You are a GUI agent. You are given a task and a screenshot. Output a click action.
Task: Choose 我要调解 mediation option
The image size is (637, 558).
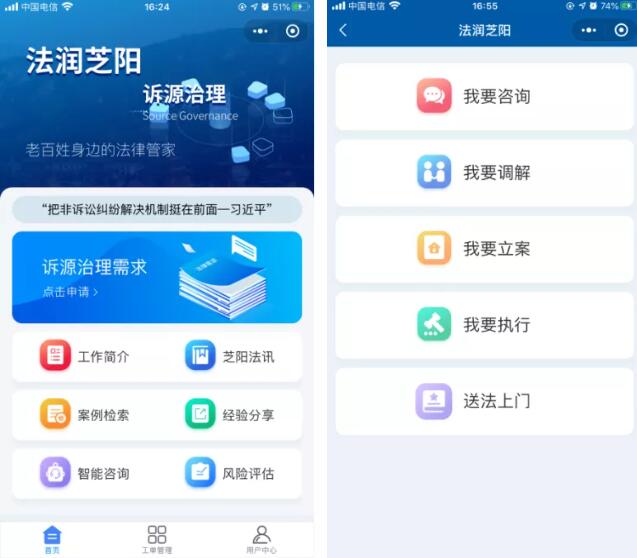[485, 173]
